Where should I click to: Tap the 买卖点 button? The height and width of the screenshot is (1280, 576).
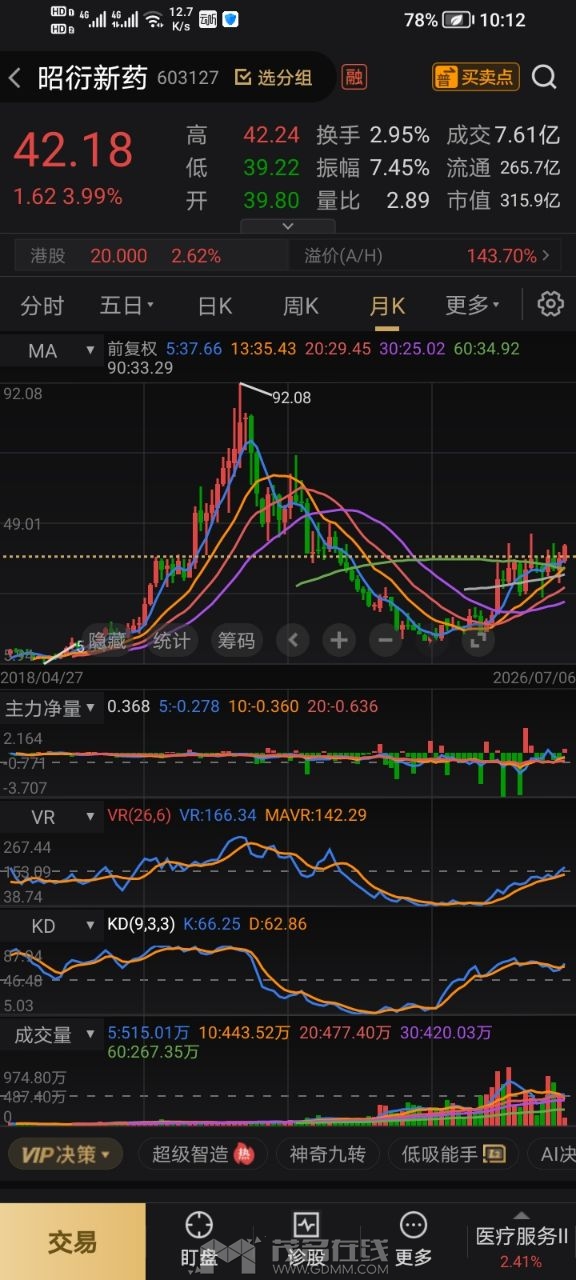click(x=475, y=77)
